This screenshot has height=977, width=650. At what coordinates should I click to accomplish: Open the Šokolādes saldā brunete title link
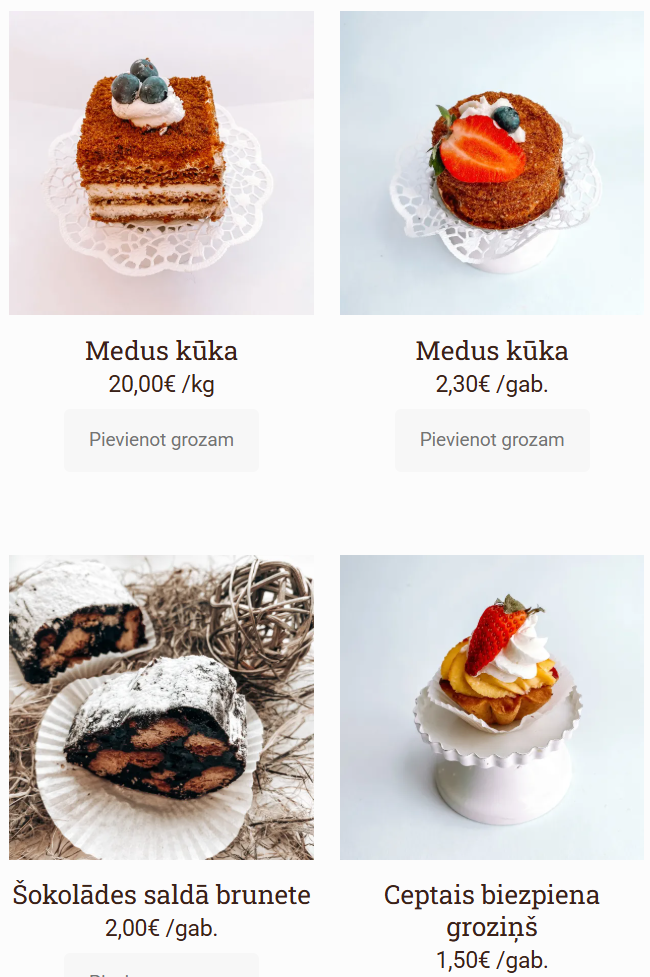[x=161, y=894]
